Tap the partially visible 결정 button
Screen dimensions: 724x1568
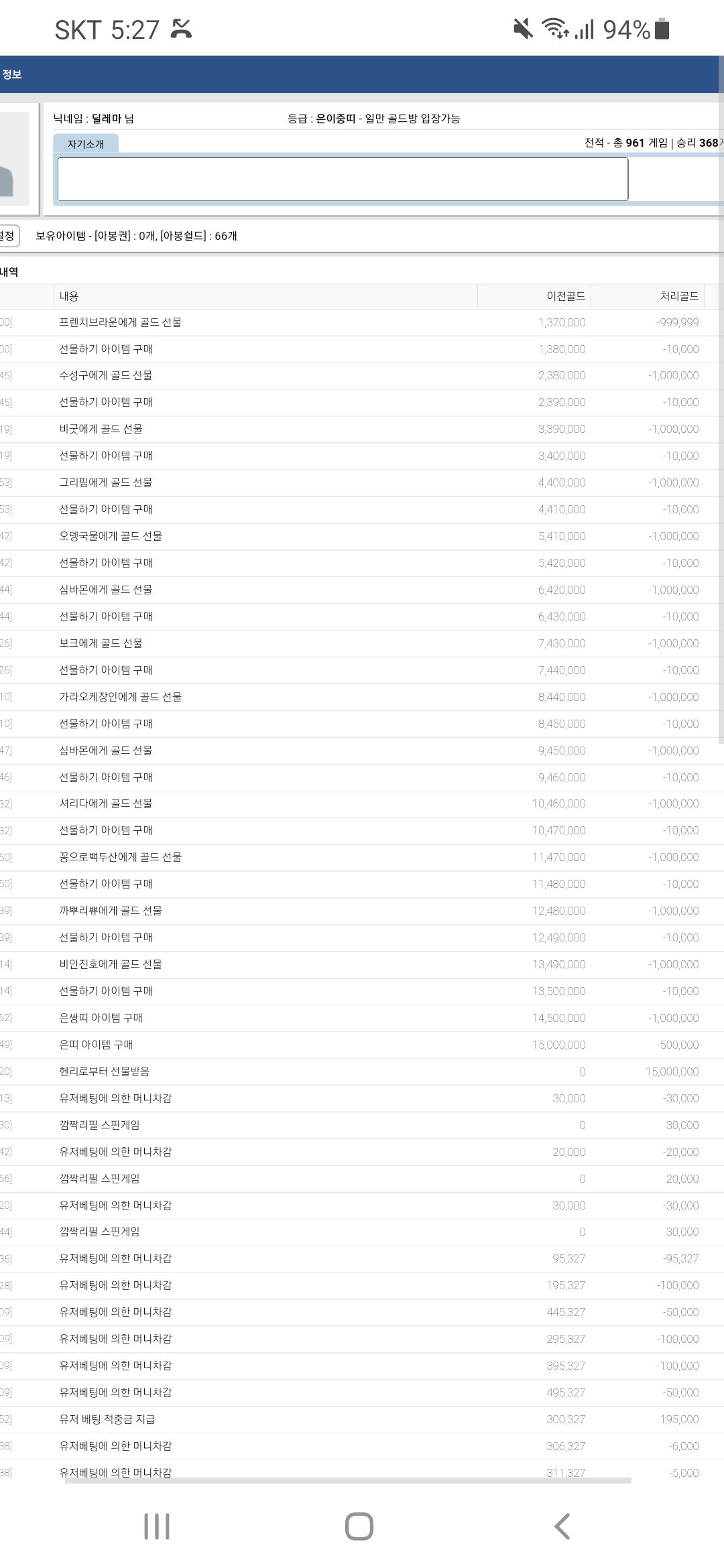[x=9, y=236]
